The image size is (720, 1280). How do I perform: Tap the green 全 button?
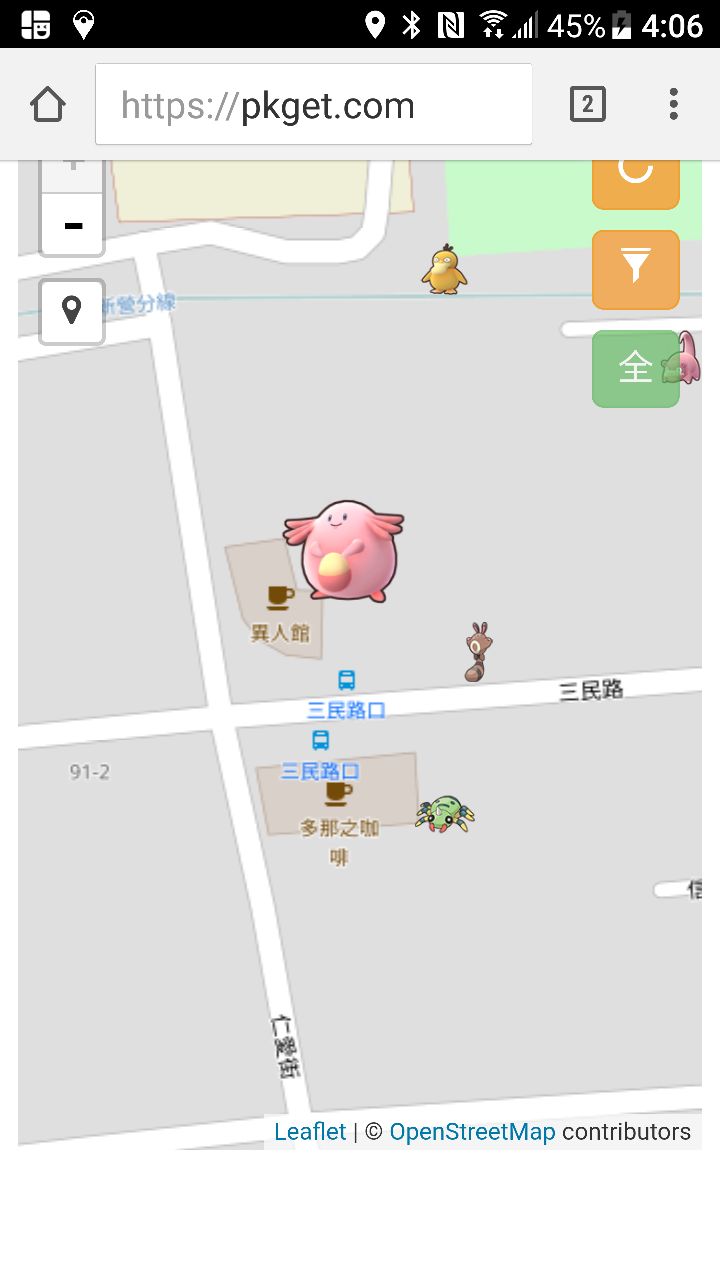[x=635, y=368]
